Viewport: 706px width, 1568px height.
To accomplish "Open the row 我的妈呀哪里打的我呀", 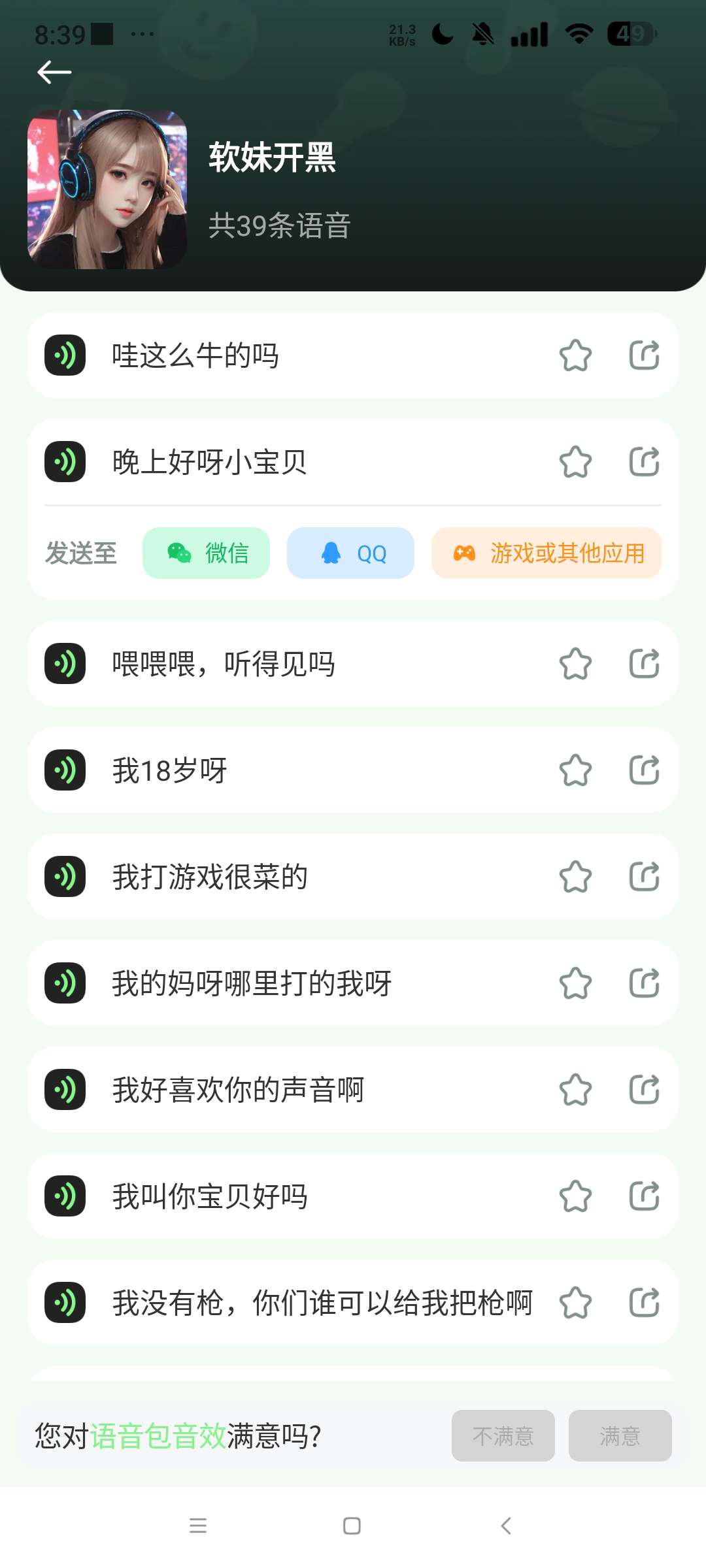I will click(353, 983).
